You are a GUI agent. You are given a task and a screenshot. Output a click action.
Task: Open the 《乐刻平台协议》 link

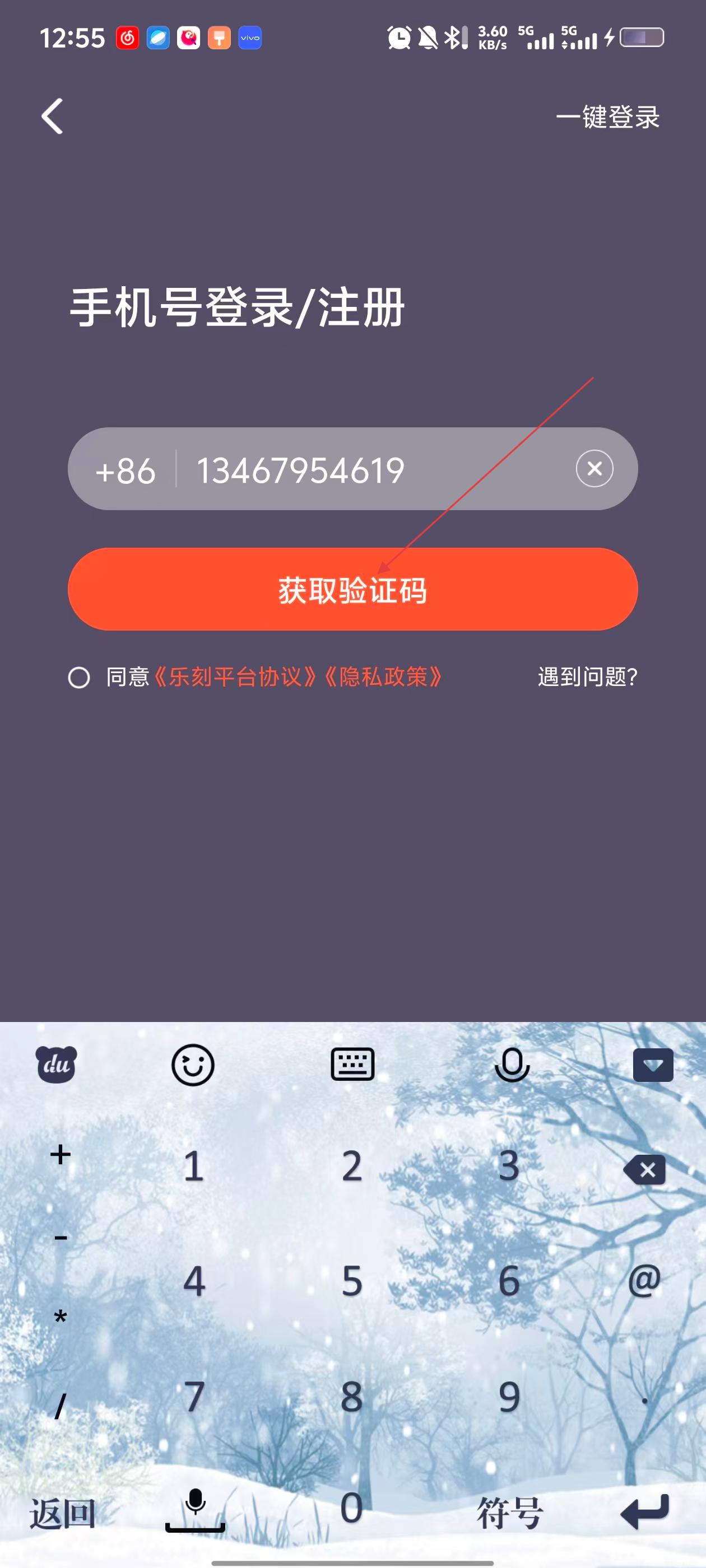pos(235,677)
